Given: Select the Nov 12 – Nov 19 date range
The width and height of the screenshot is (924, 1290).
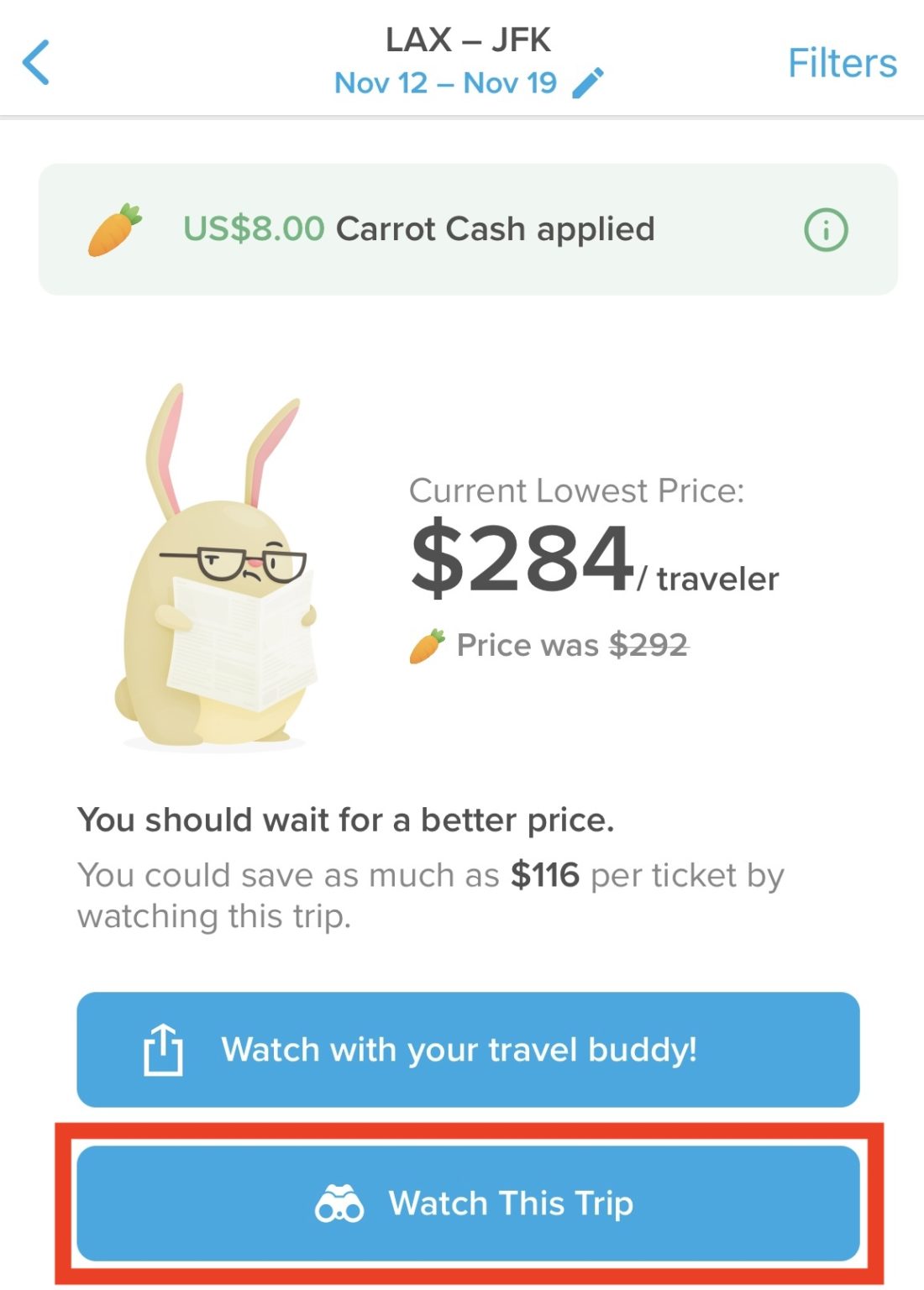Looking at the screenshot, I should click(445, 83).
